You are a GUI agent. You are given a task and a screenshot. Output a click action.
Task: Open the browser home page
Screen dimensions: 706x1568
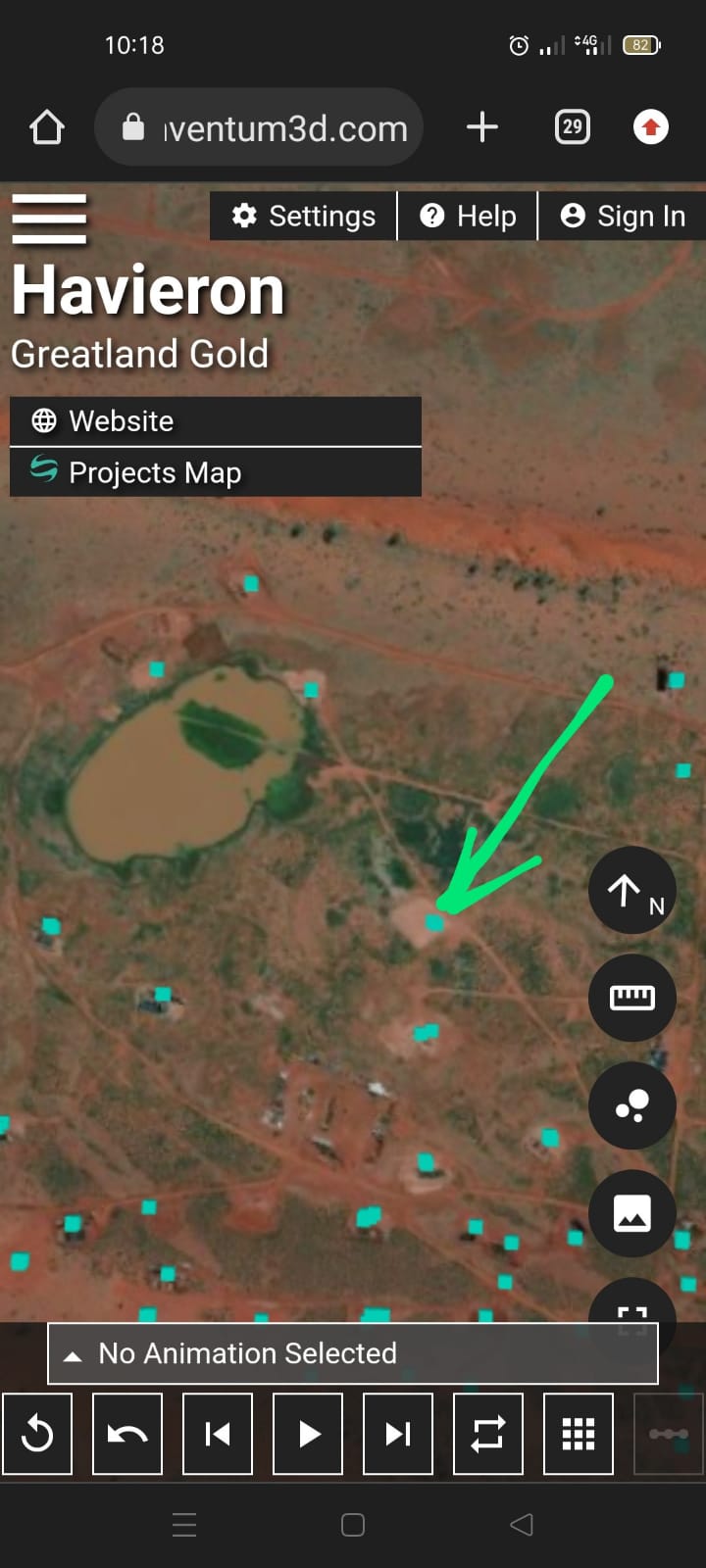click(x=47, y=127)
